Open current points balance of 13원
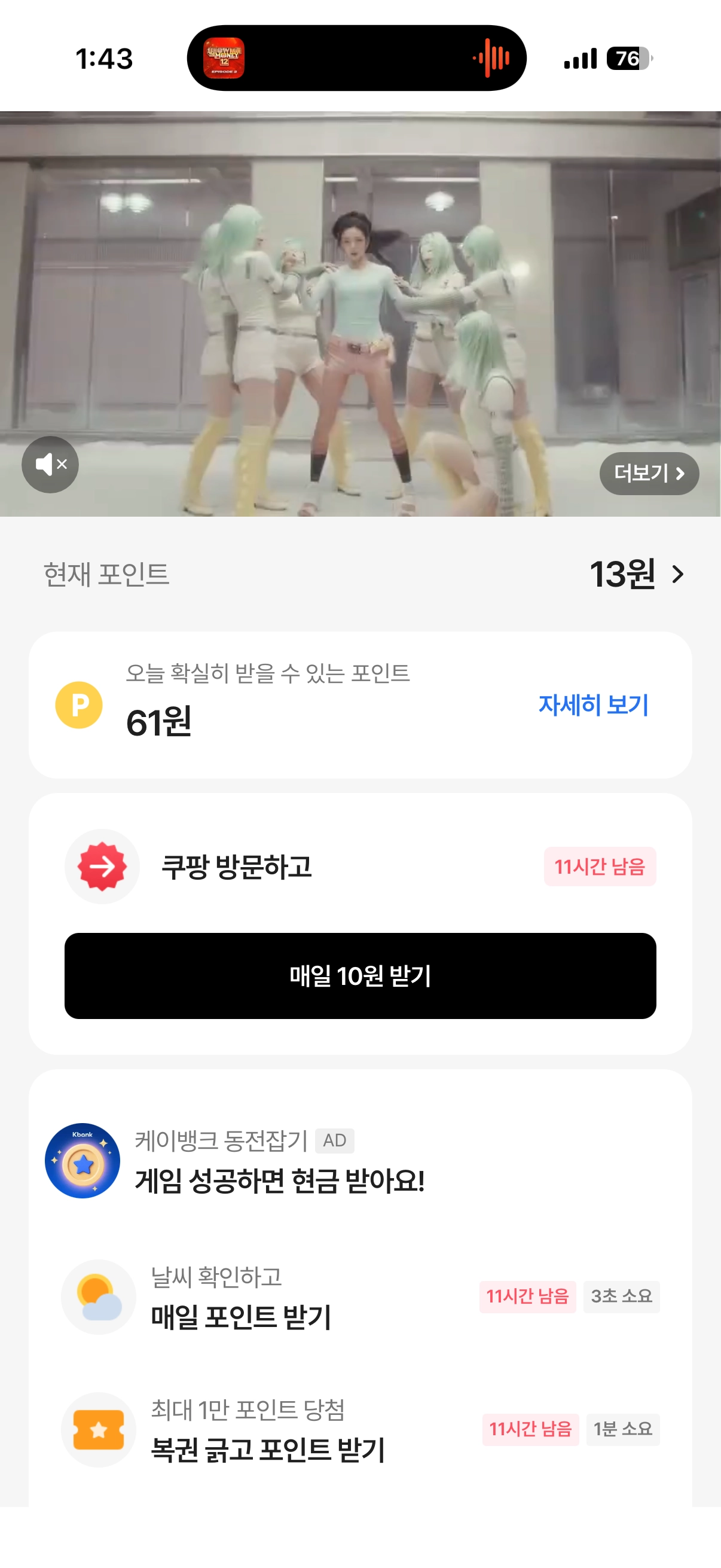Screen dimensions: 721x1568 [637, 573]
